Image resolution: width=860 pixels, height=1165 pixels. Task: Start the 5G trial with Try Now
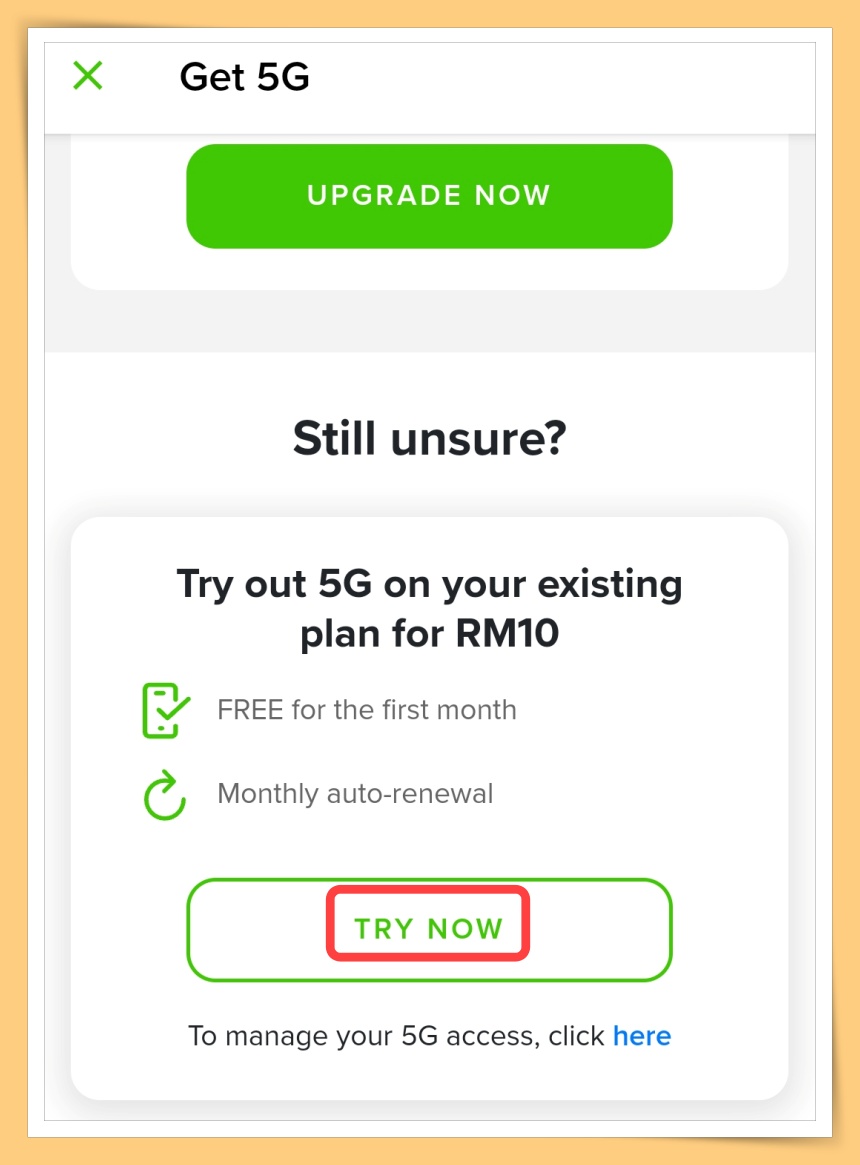429,929
